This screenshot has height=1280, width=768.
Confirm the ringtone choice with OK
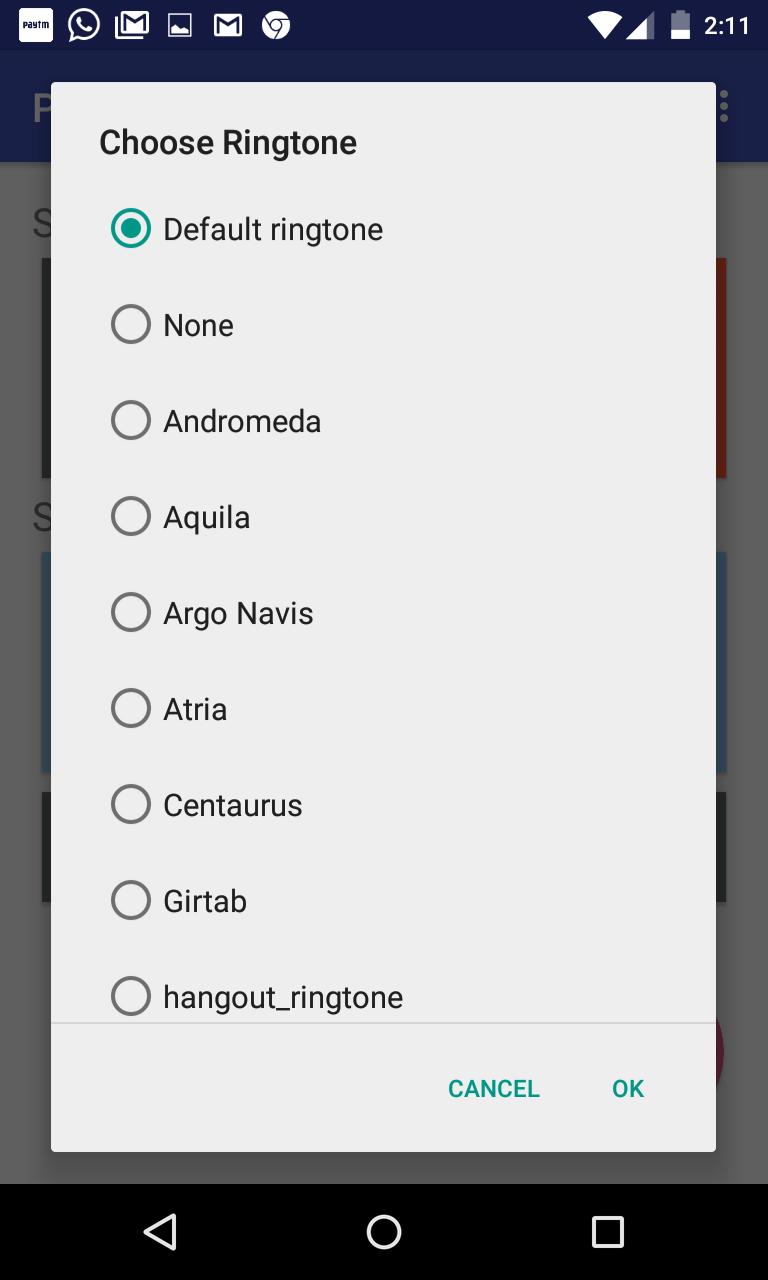tap(628, 1089)
